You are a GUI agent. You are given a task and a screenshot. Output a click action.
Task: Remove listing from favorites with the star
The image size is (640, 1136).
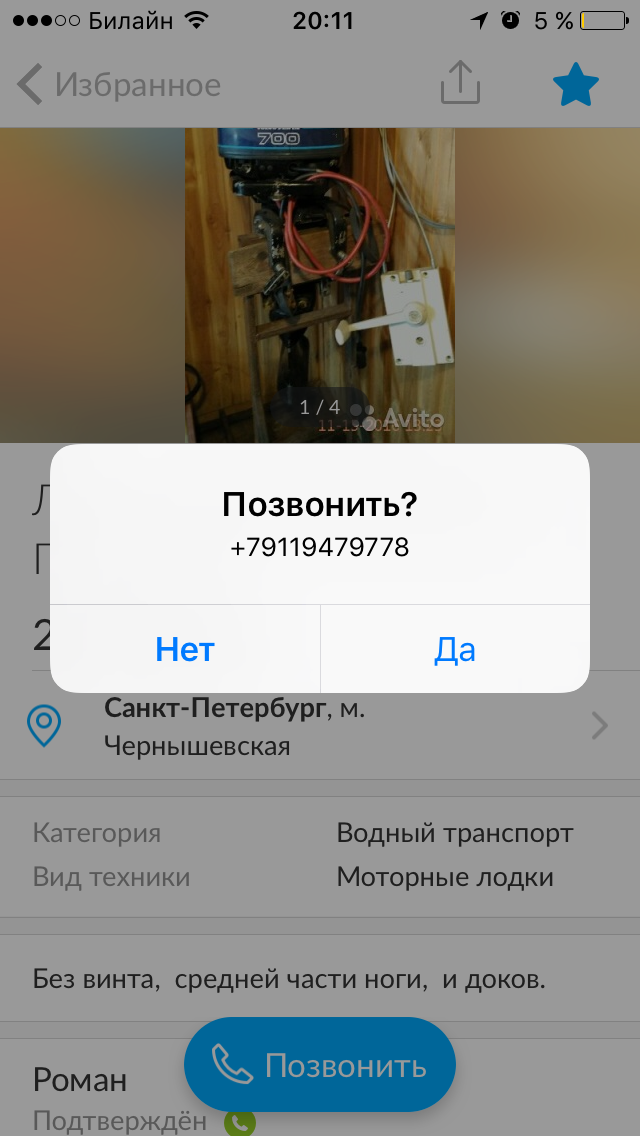pos(575,86)
